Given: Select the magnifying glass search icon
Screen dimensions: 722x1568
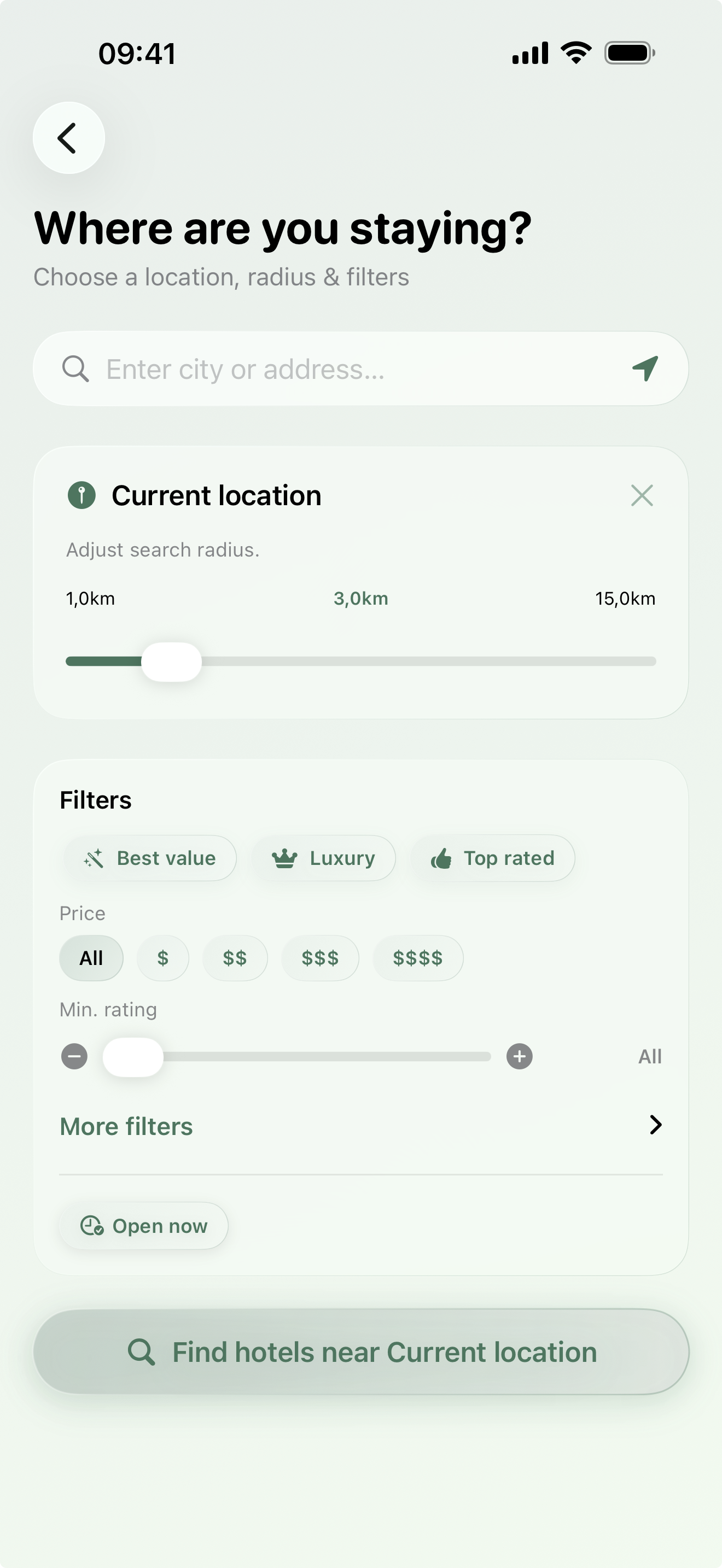Looking at the screenshot, I should 75,367.
